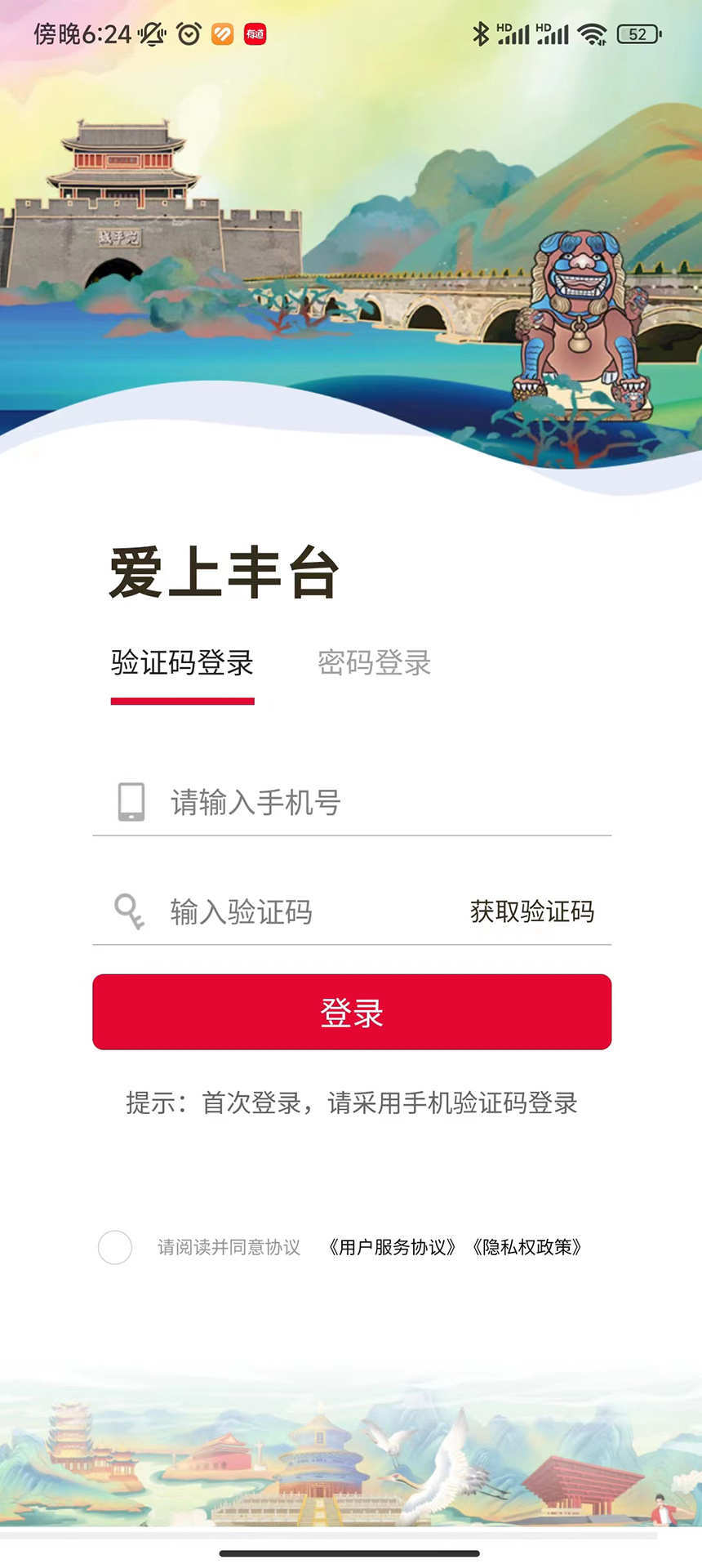Image resolution: width=702 pixels, height=1568 pixels.
Task: Tap the red 登录 button
Action: (352, 1012)
